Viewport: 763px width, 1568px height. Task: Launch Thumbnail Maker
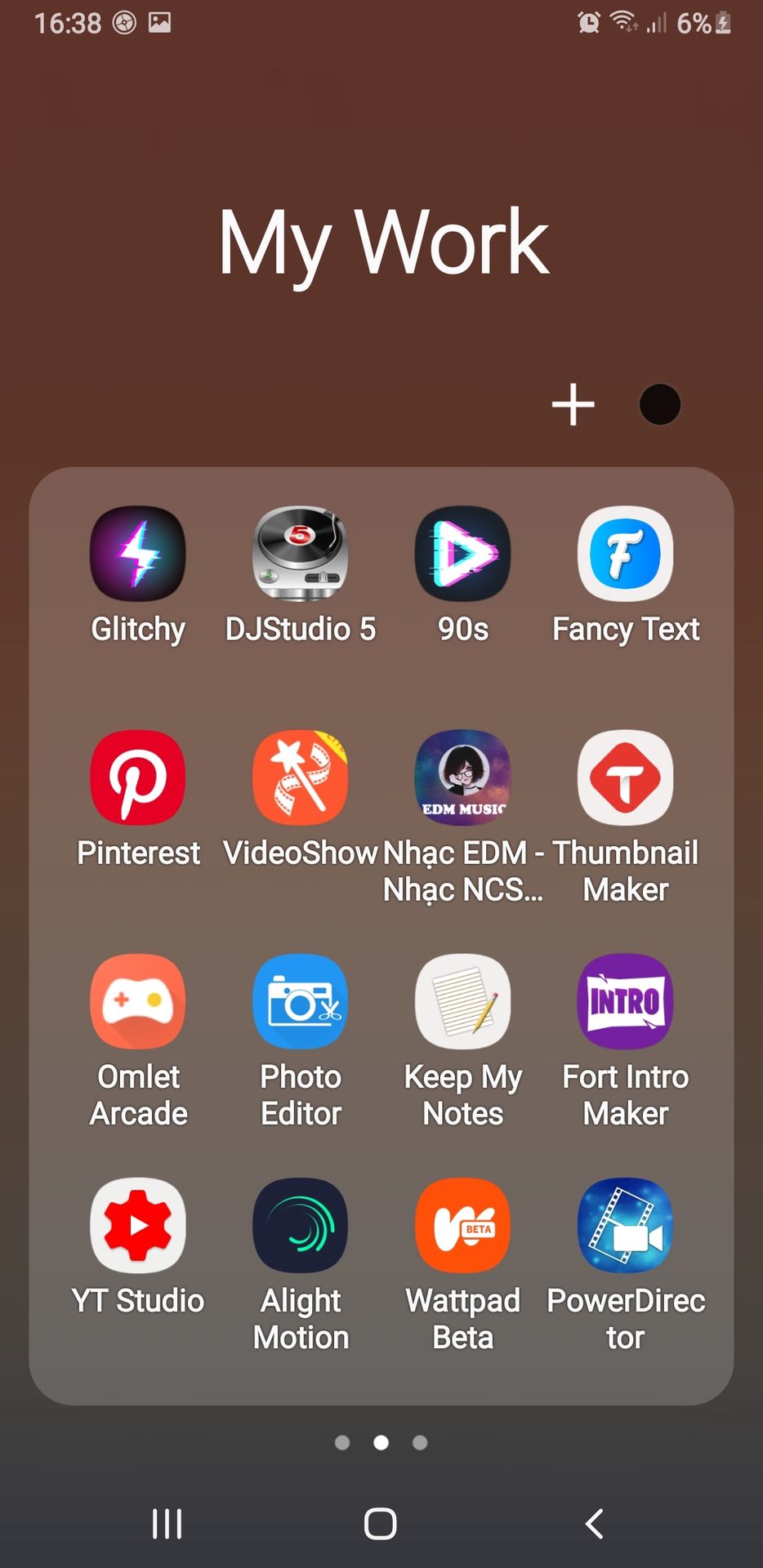(x=626, y=777)
